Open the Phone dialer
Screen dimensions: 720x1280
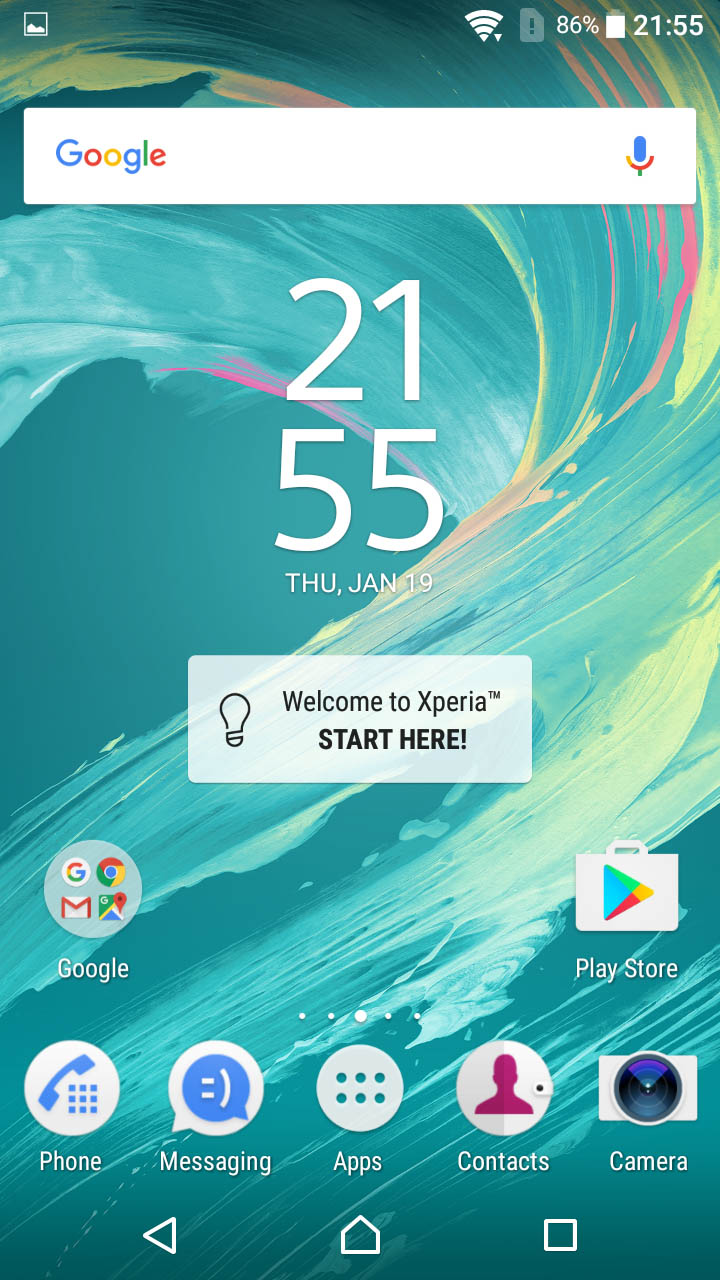click(71, 1090)
